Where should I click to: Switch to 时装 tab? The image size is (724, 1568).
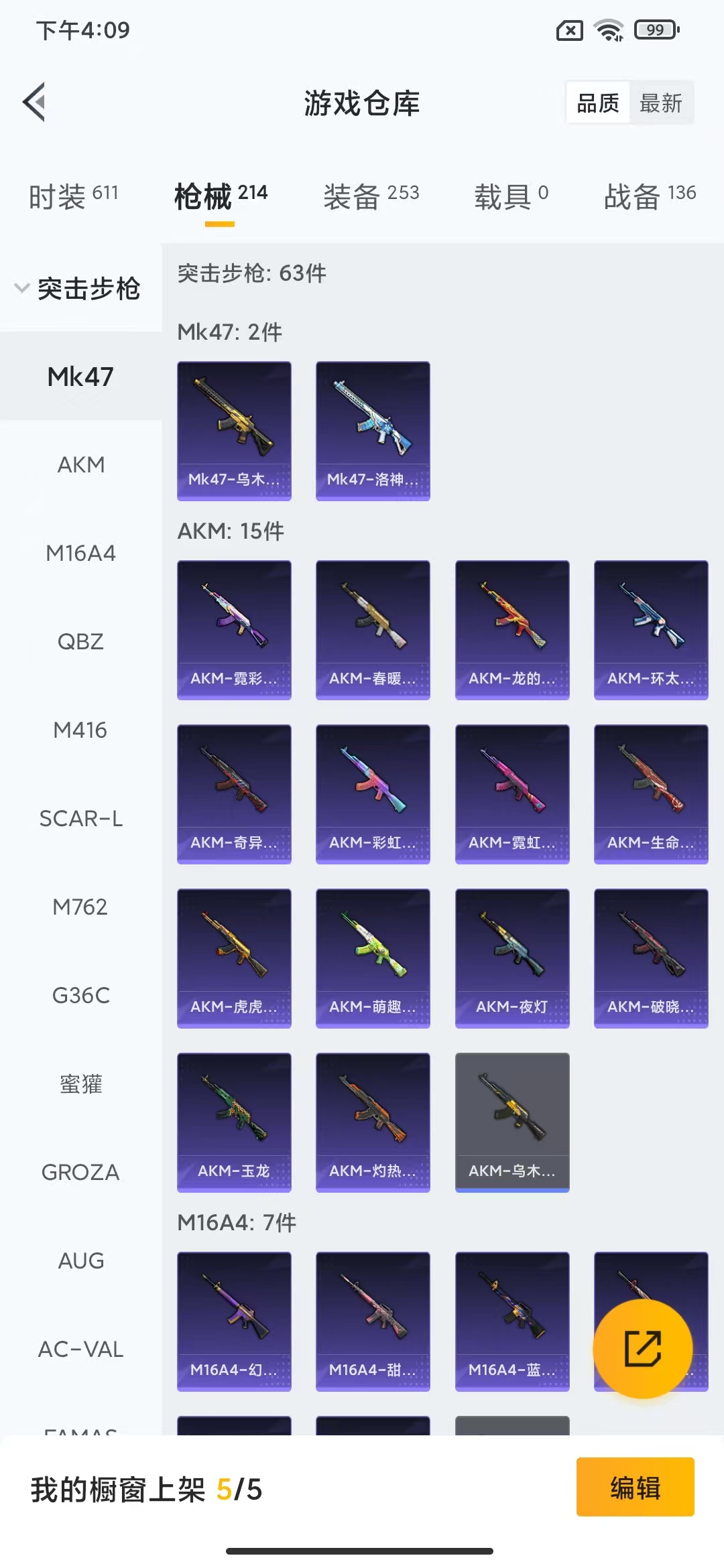(73, 196)
